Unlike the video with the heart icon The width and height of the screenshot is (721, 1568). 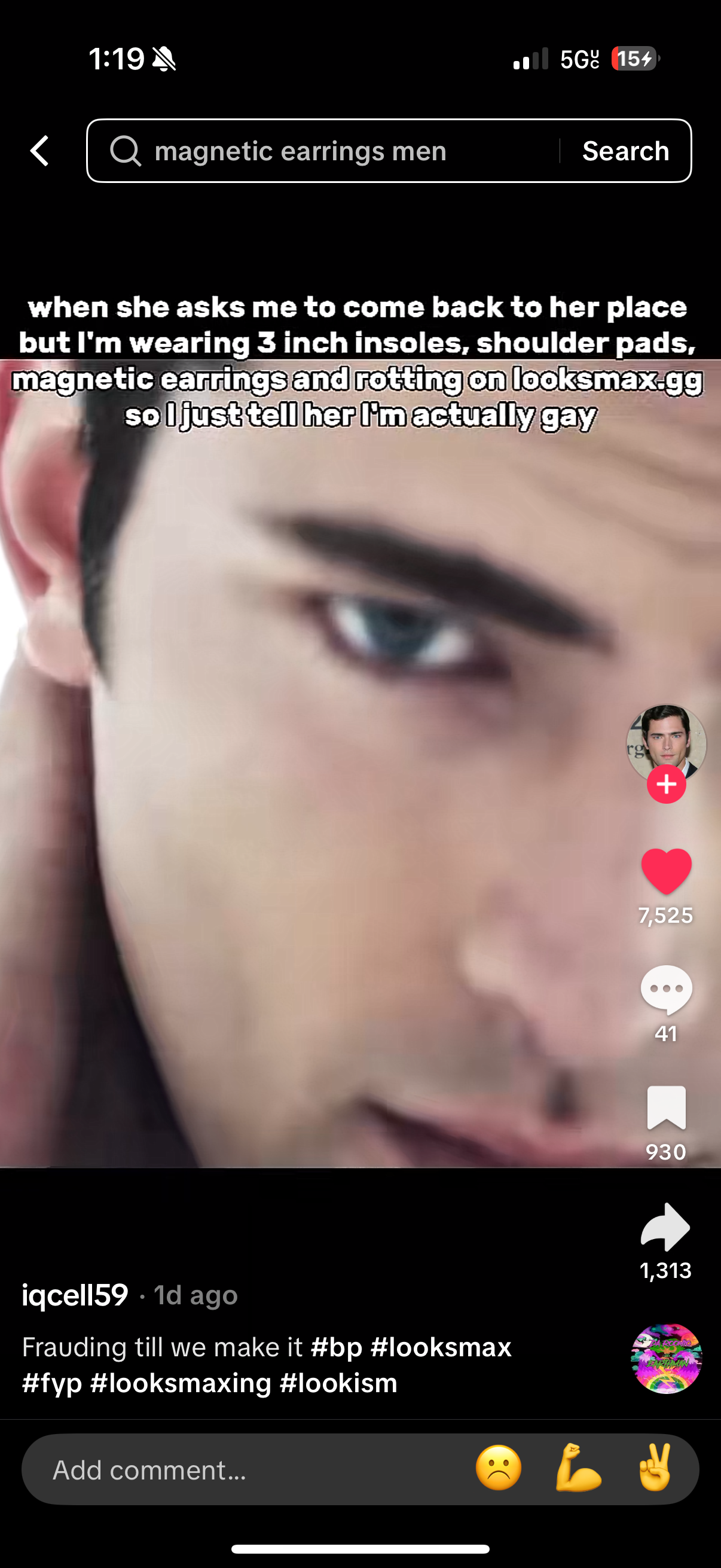click(x=666, y=871)
